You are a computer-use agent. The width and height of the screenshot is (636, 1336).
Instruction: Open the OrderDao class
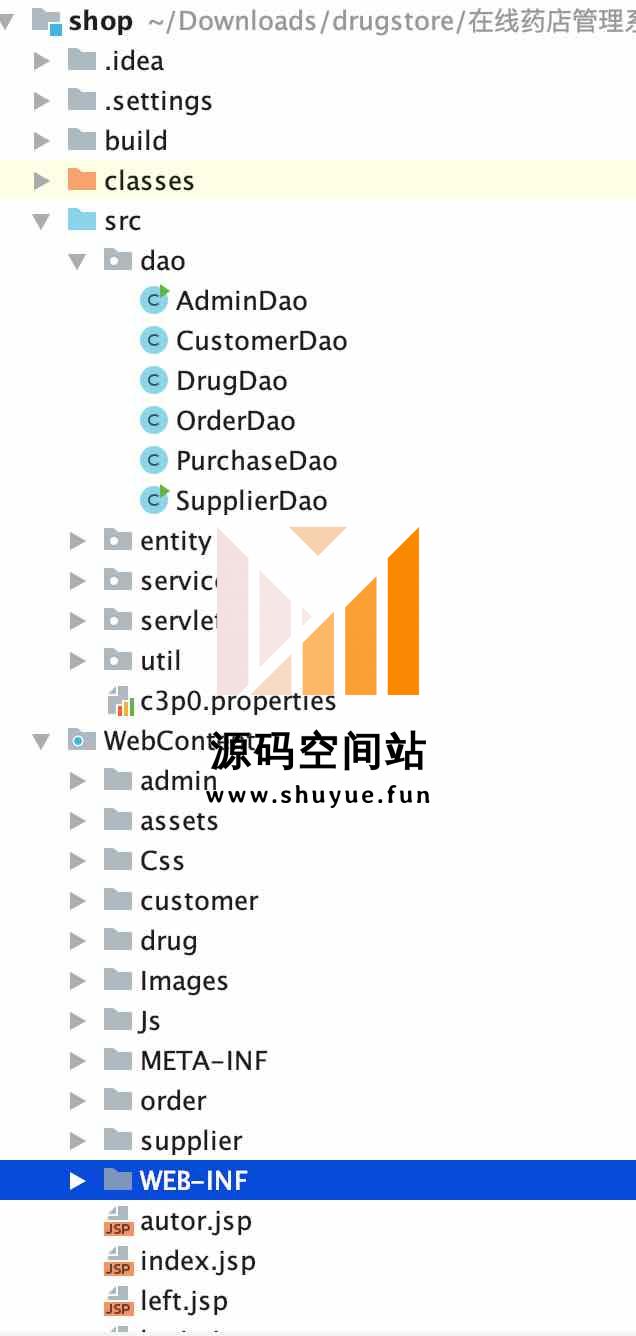[235, 421]
